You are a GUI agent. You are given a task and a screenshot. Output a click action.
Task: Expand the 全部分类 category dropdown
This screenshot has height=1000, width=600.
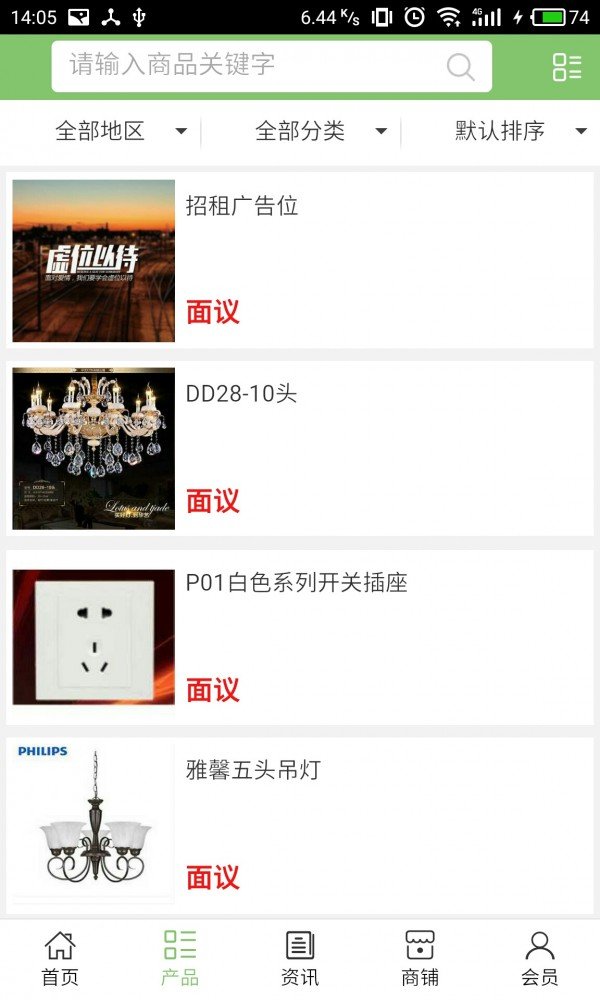tap(320, 131)
